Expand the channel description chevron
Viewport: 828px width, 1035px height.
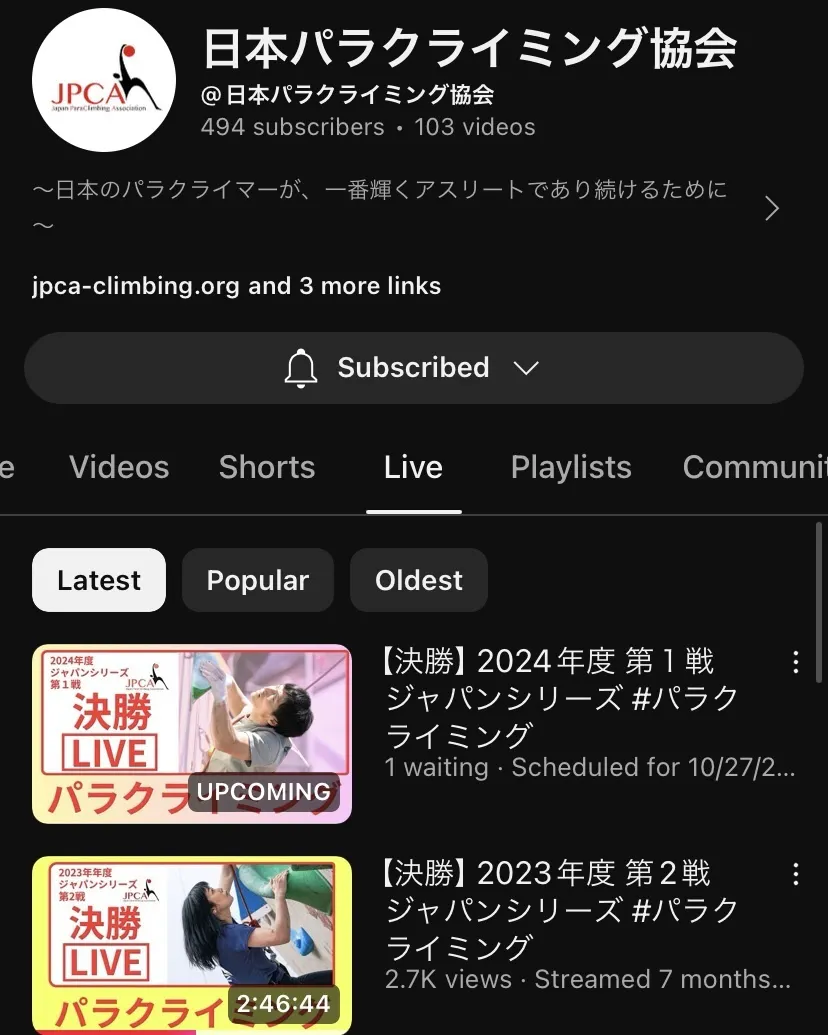tap(771, 208)
